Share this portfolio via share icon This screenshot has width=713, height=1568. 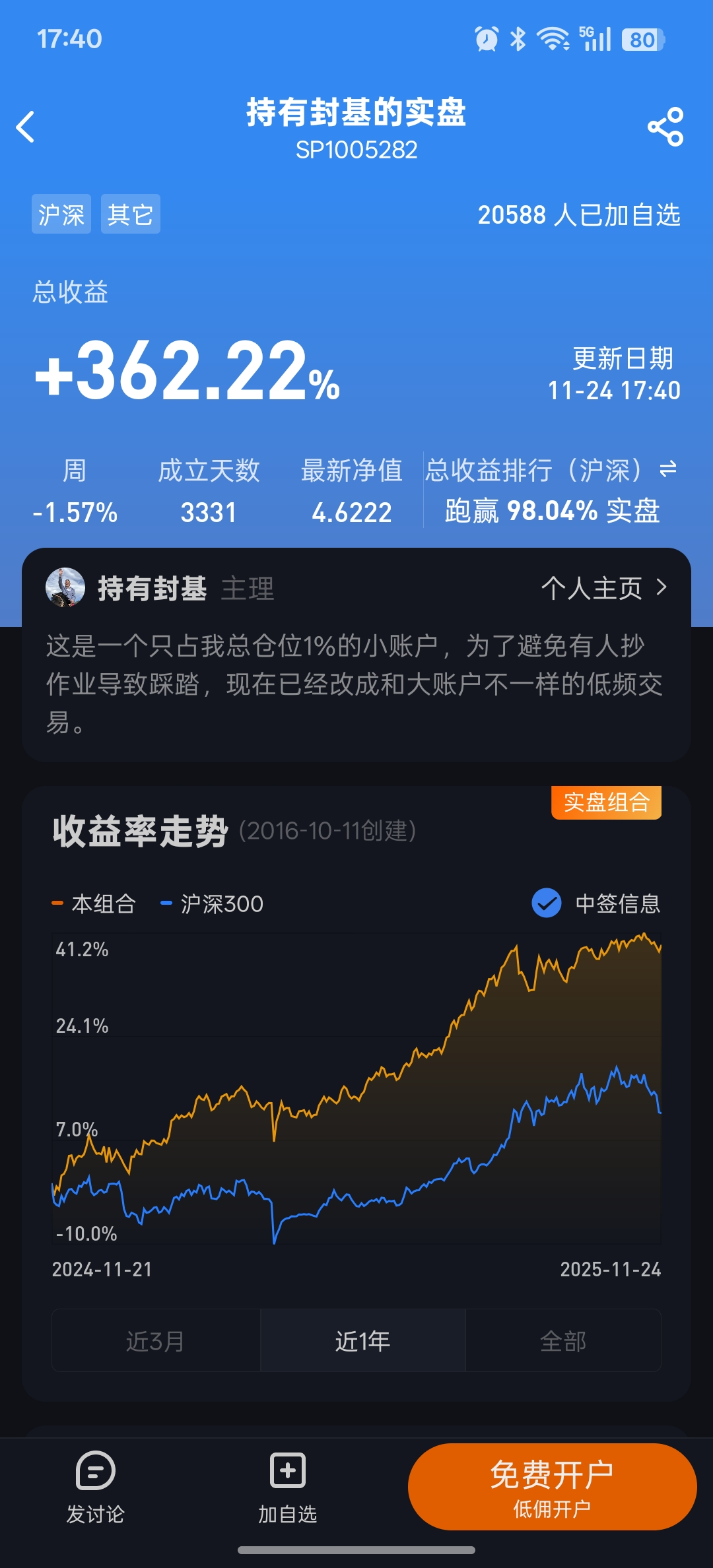[x=665, y=127]
